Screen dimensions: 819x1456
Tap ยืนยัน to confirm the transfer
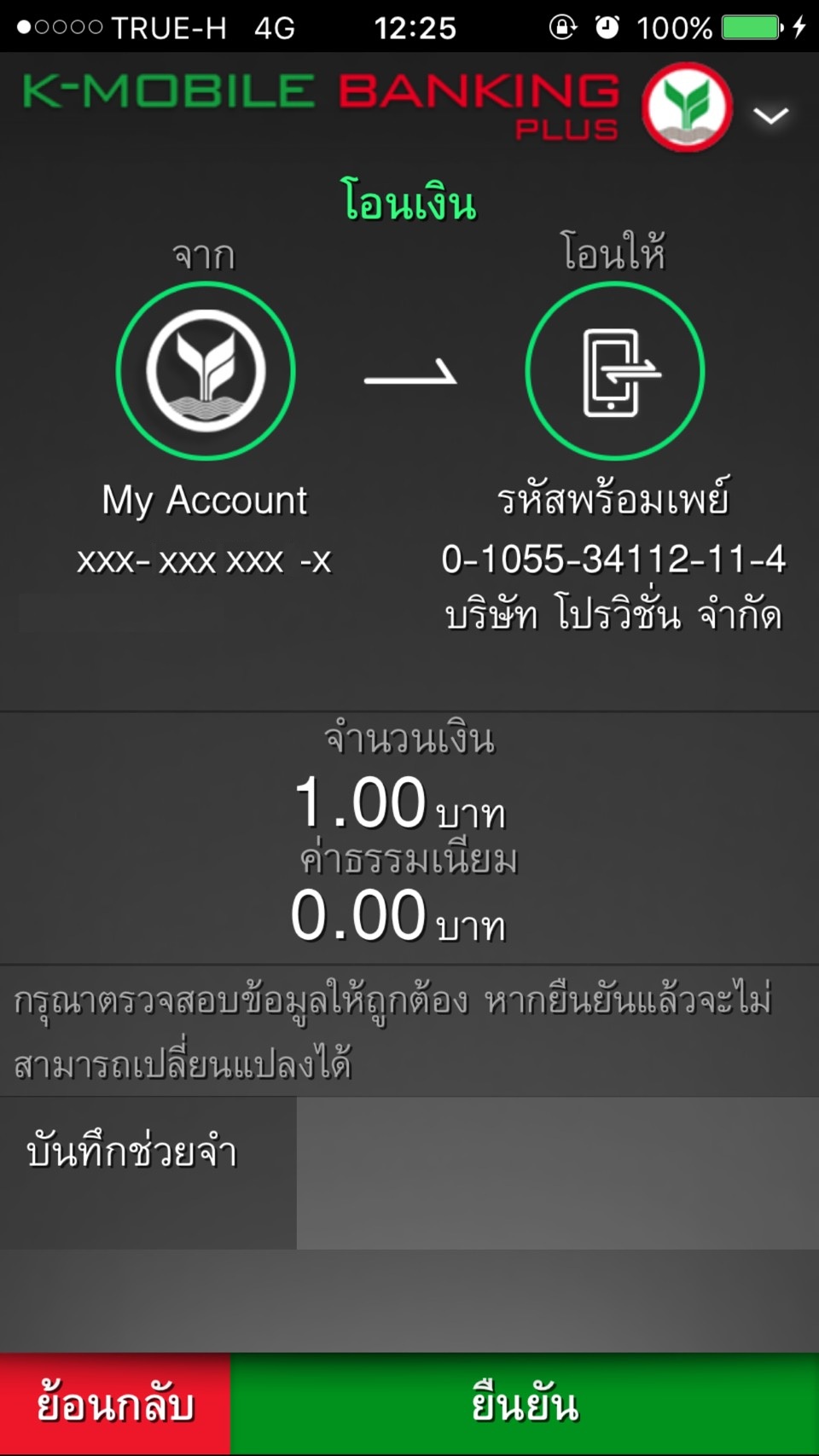(x=524, y=1403)
